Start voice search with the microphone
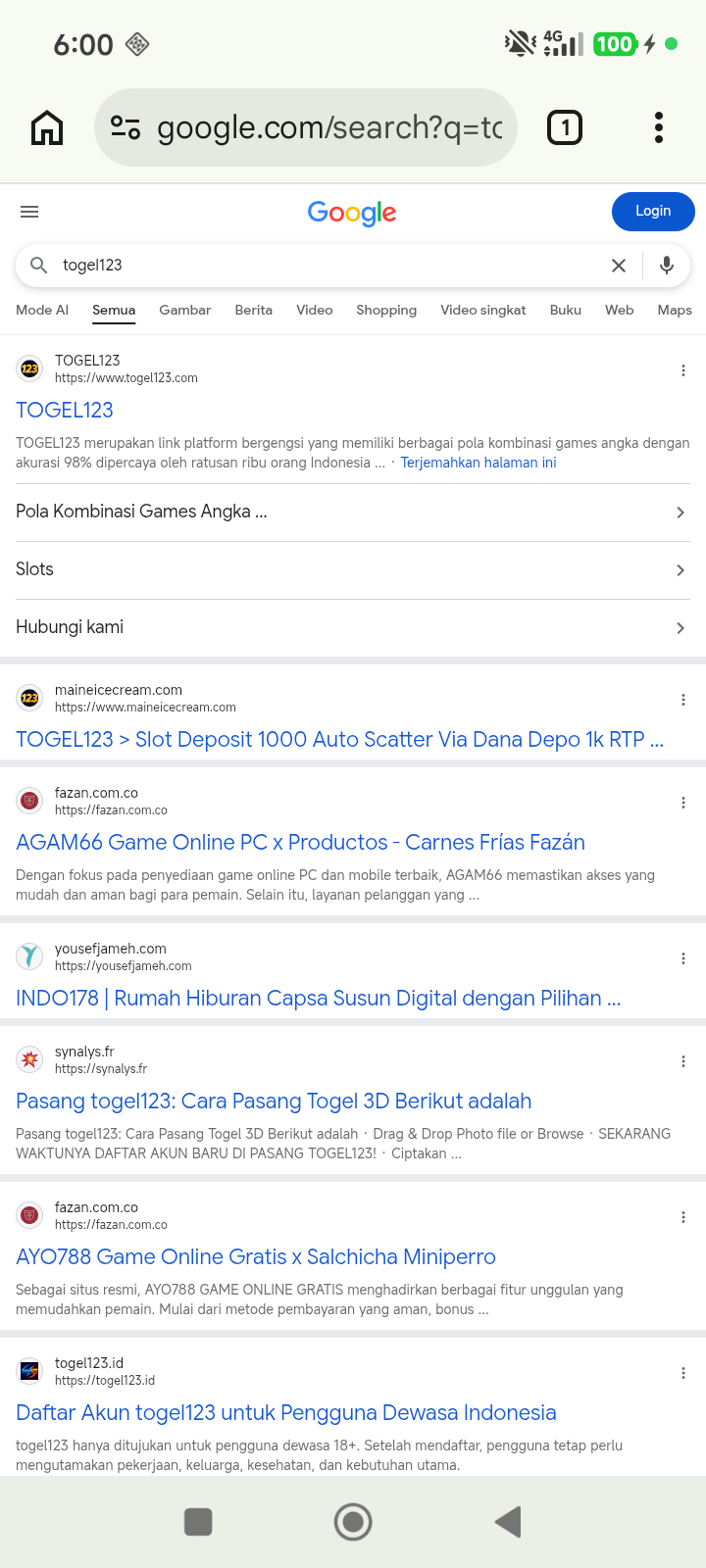 [667, 266]
